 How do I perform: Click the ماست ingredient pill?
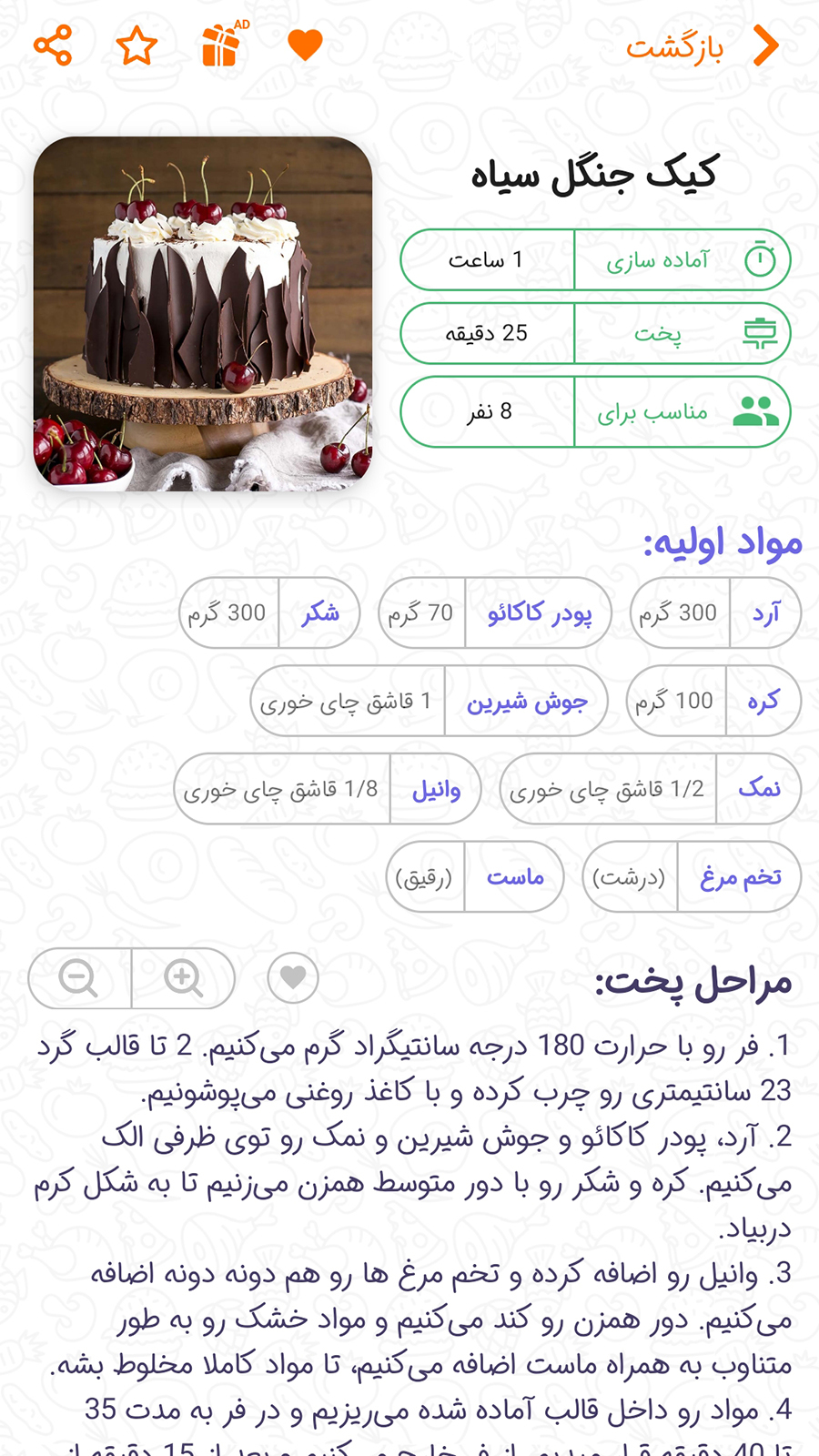point(514,875)
